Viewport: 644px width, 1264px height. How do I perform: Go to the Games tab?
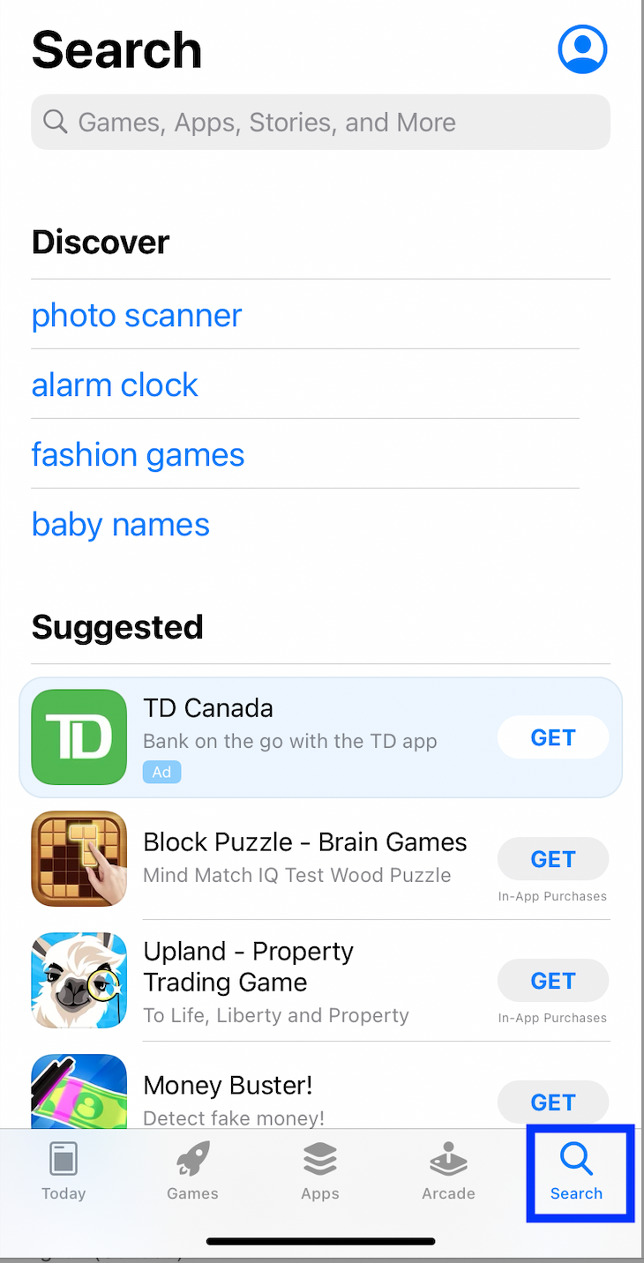(x=192, y=1171)
